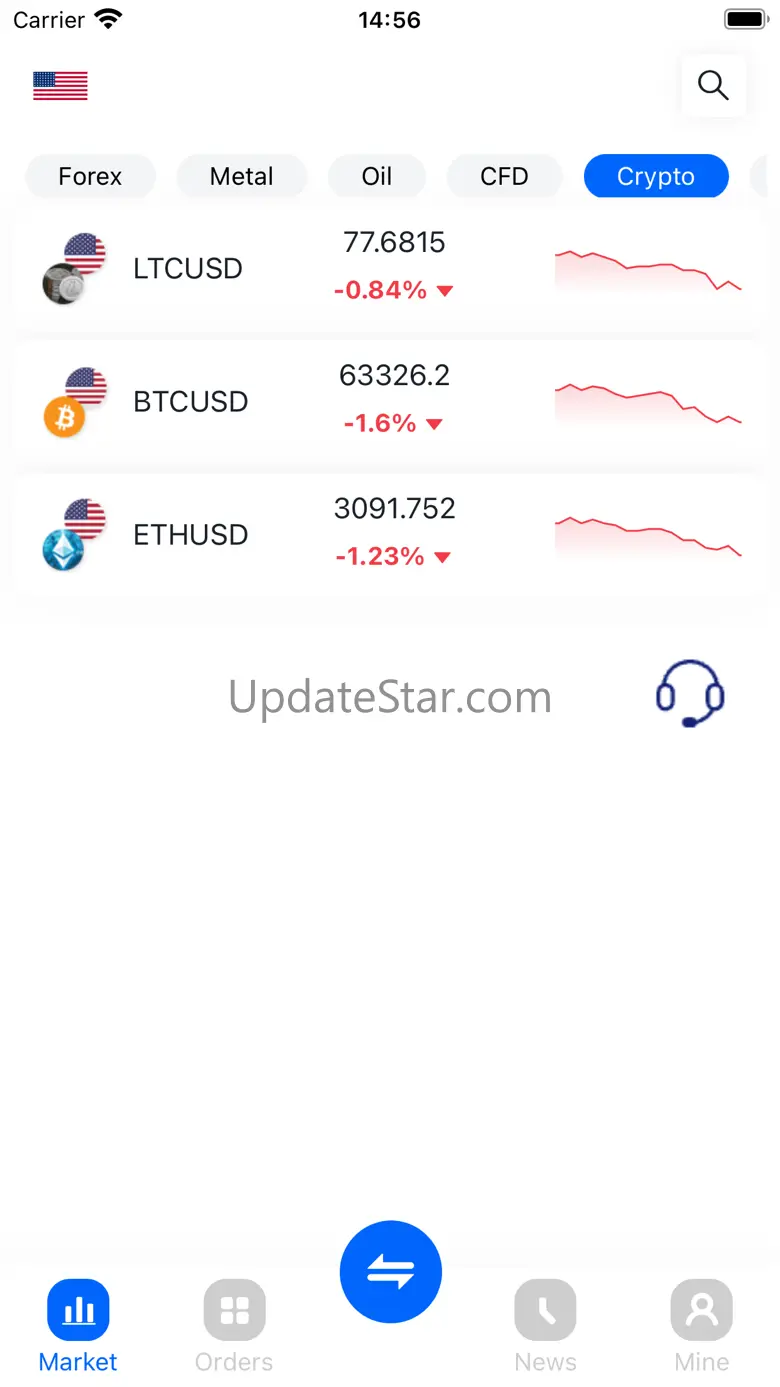Go to the Market tab

coord(78,1326)
